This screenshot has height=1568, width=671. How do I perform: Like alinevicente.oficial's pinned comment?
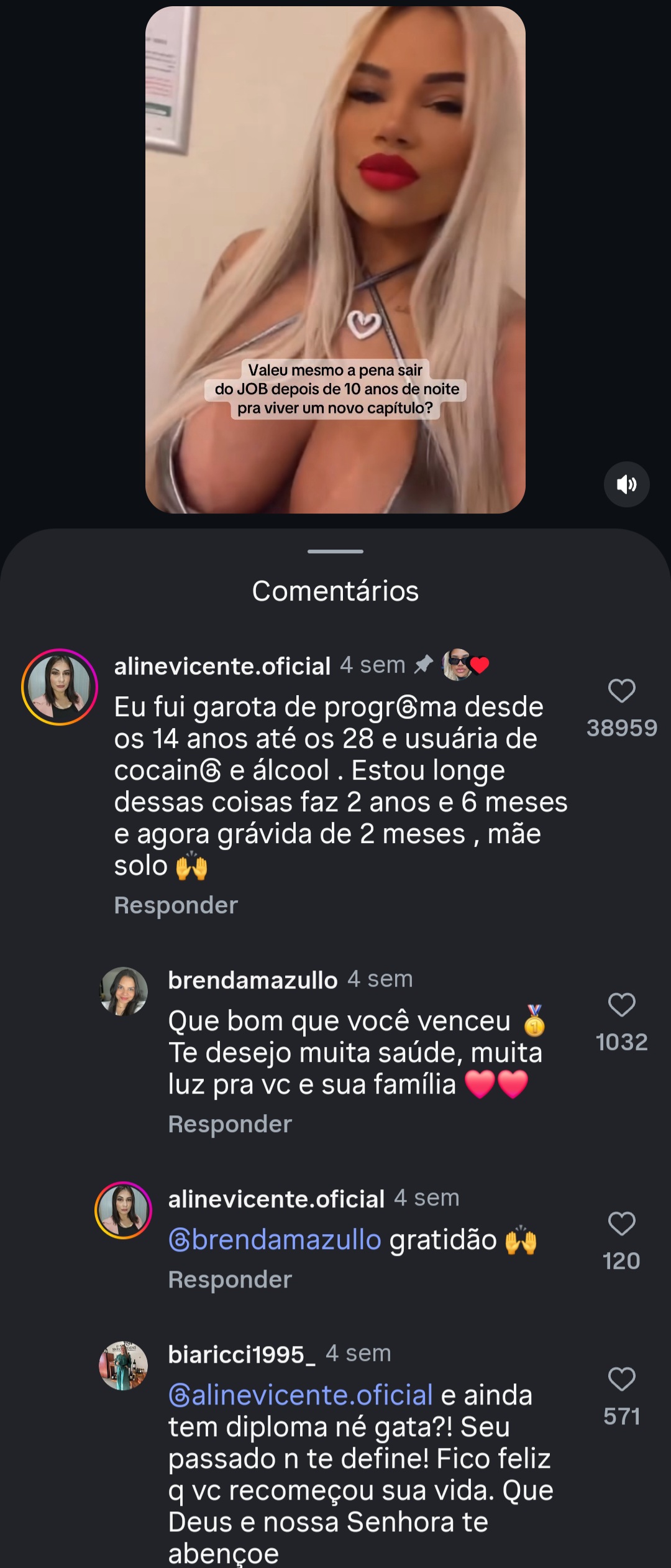point(621,691)
